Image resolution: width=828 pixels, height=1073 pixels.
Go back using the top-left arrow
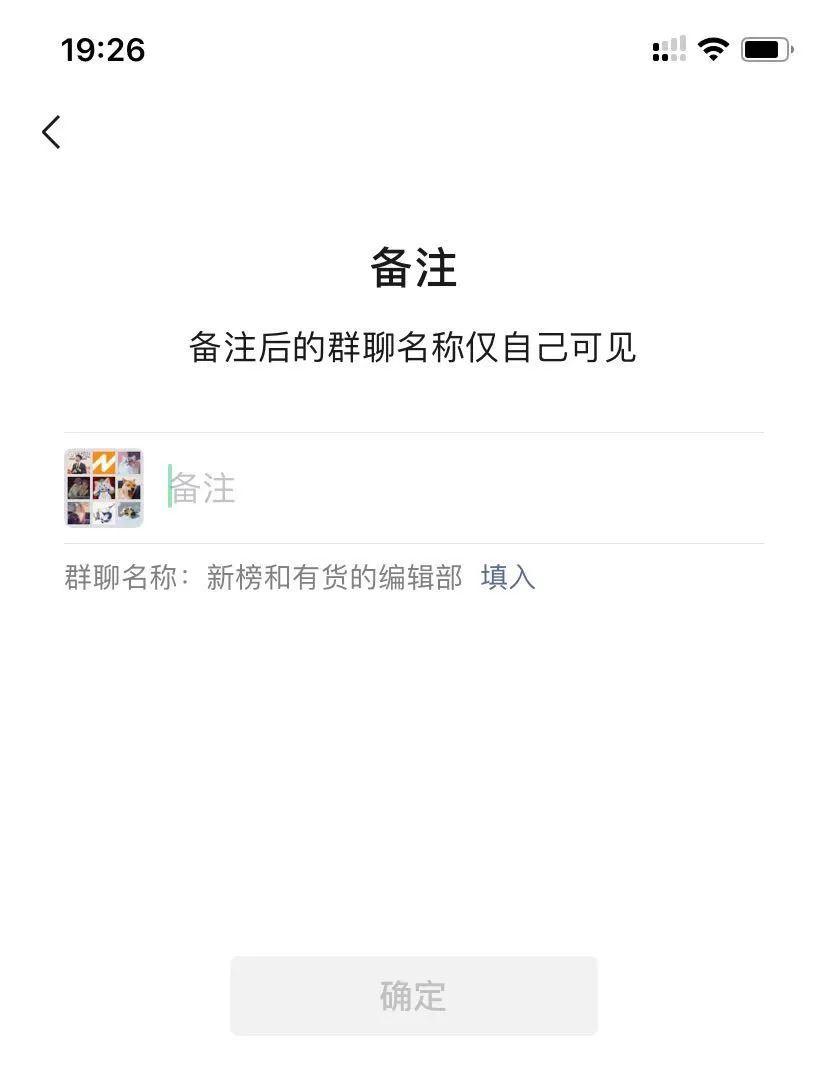[52, 132]
